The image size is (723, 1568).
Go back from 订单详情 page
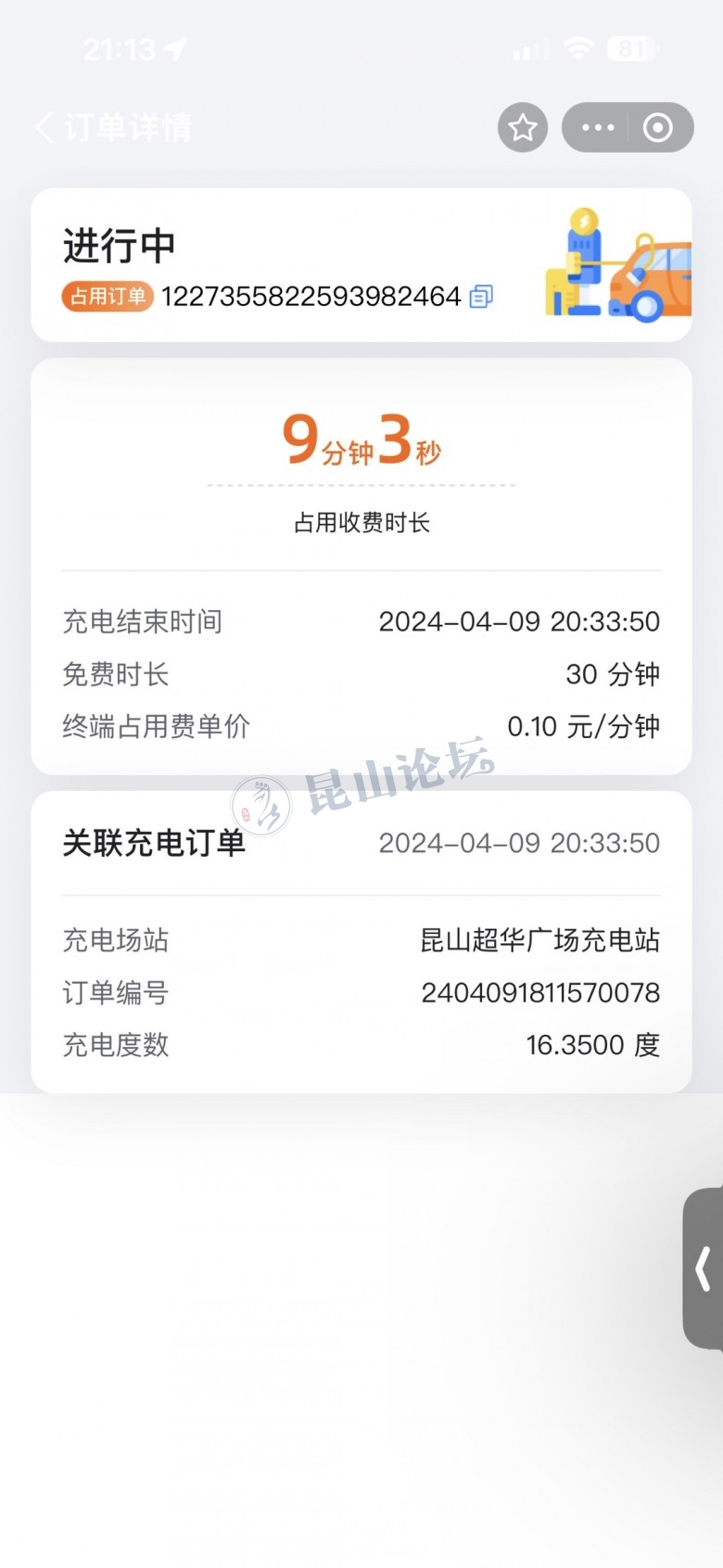(x=44, y=127)
